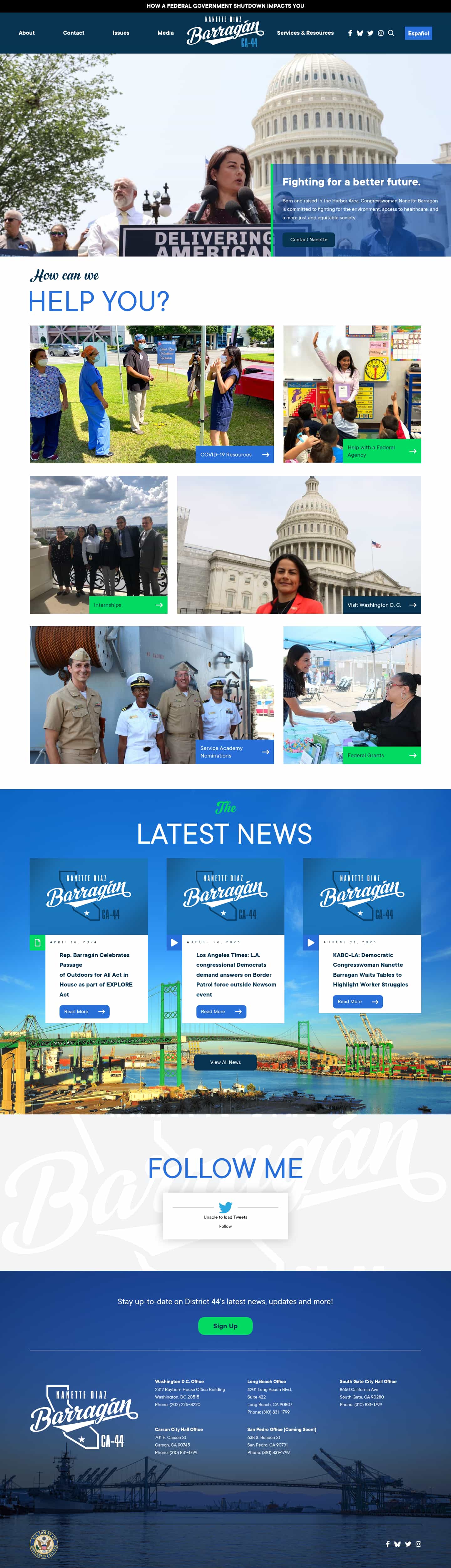
Task: Open COVID-19 Resources tile
Action: [x=234, y=455]
